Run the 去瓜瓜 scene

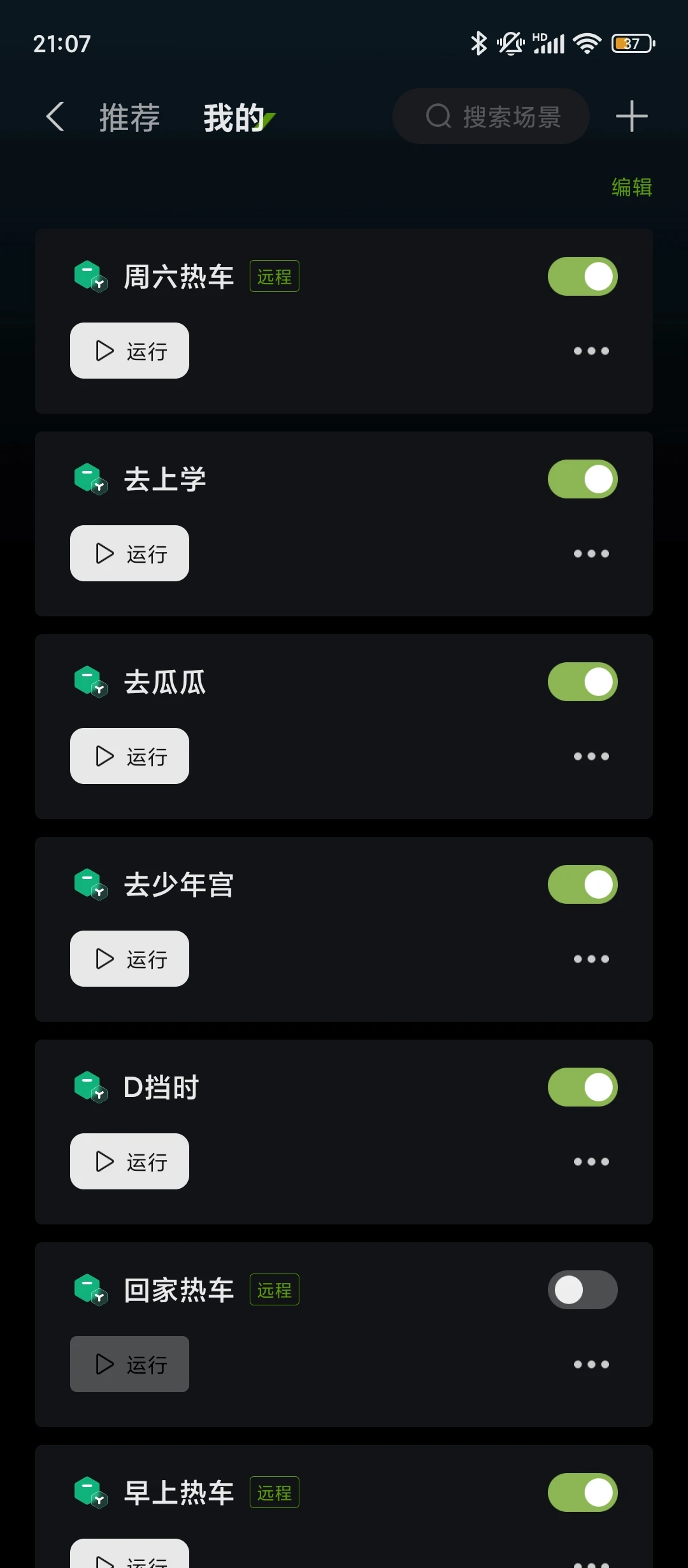[x=129, y=756]
